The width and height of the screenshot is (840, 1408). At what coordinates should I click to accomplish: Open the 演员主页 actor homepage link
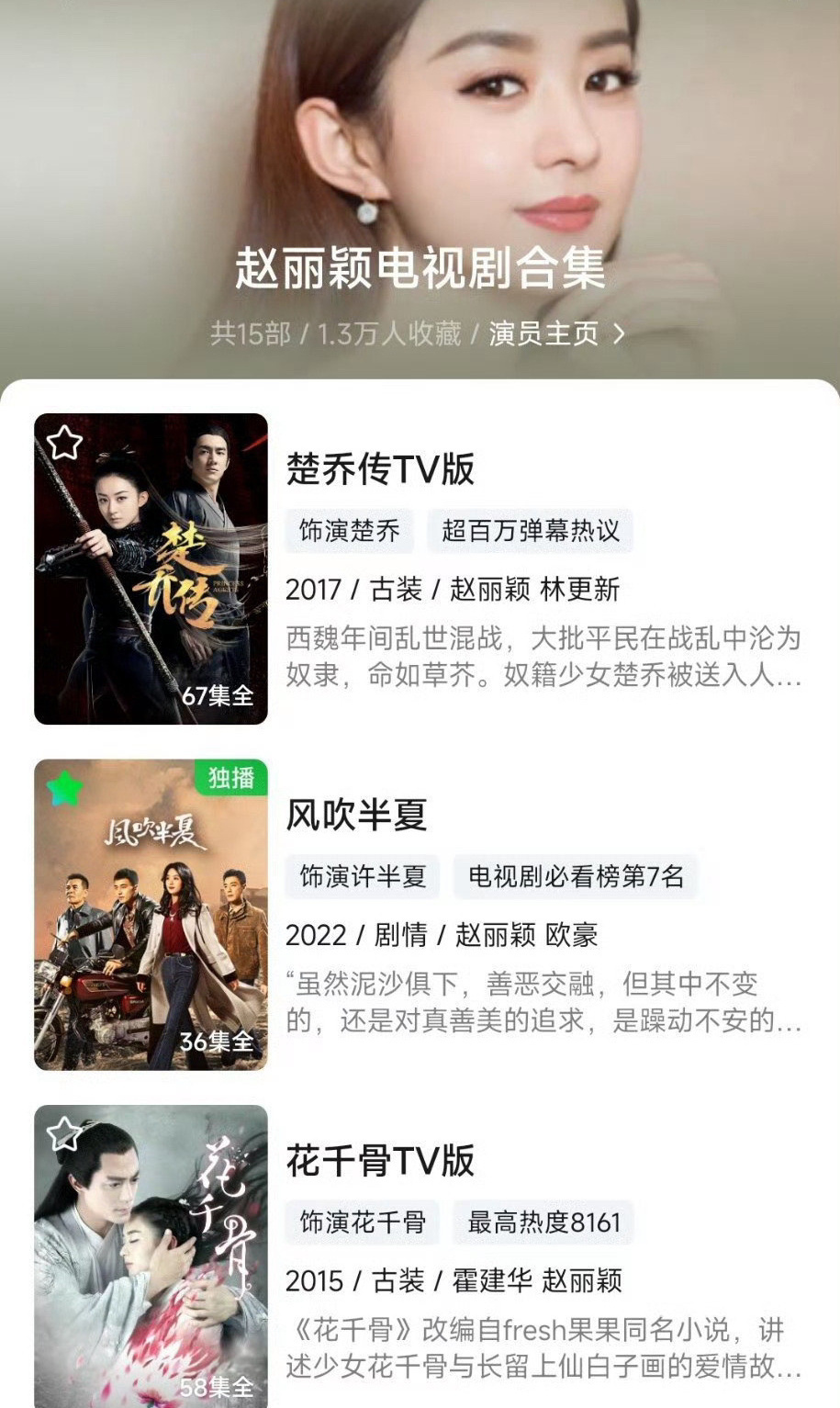click(556, 333)
